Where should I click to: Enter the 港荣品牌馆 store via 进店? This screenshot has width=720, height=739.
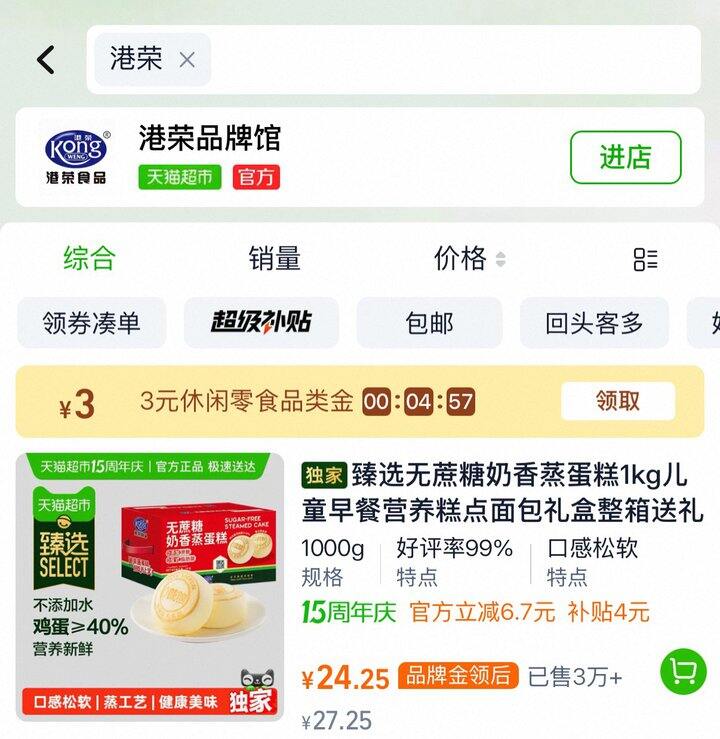(625, 158)
